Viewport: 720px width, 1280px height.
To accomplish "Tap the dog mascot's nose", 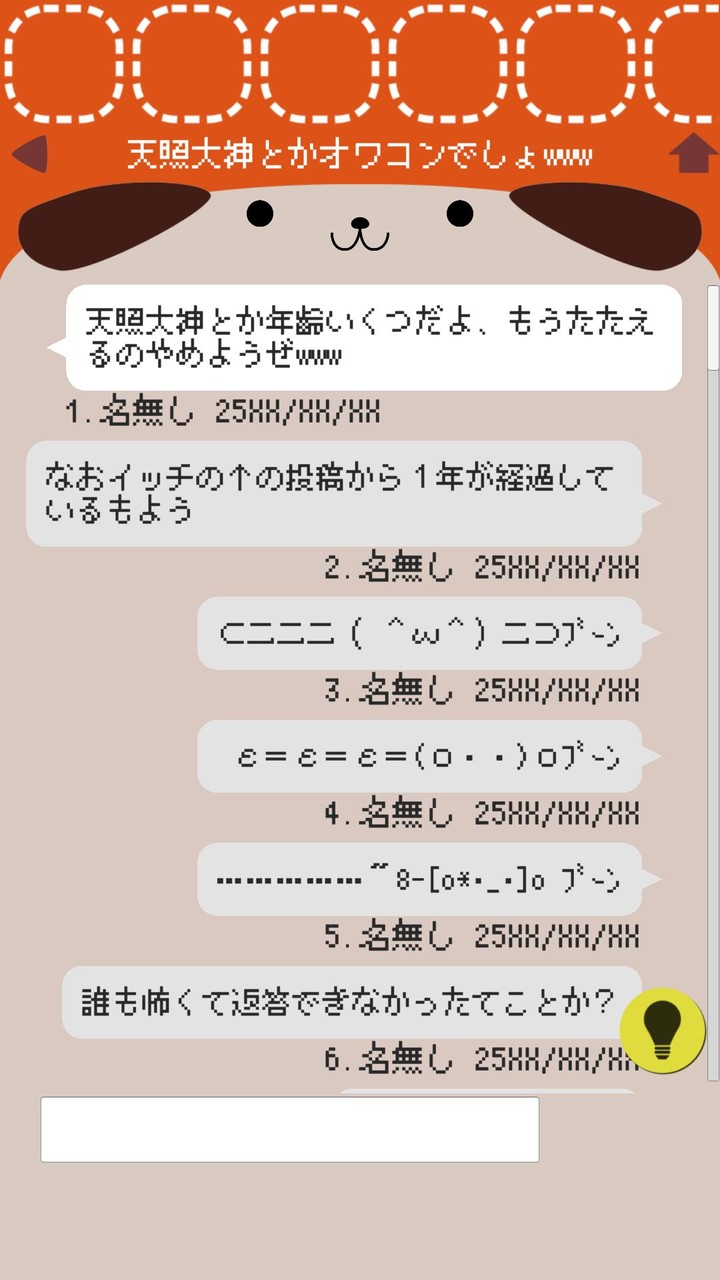I will point(360,225).
